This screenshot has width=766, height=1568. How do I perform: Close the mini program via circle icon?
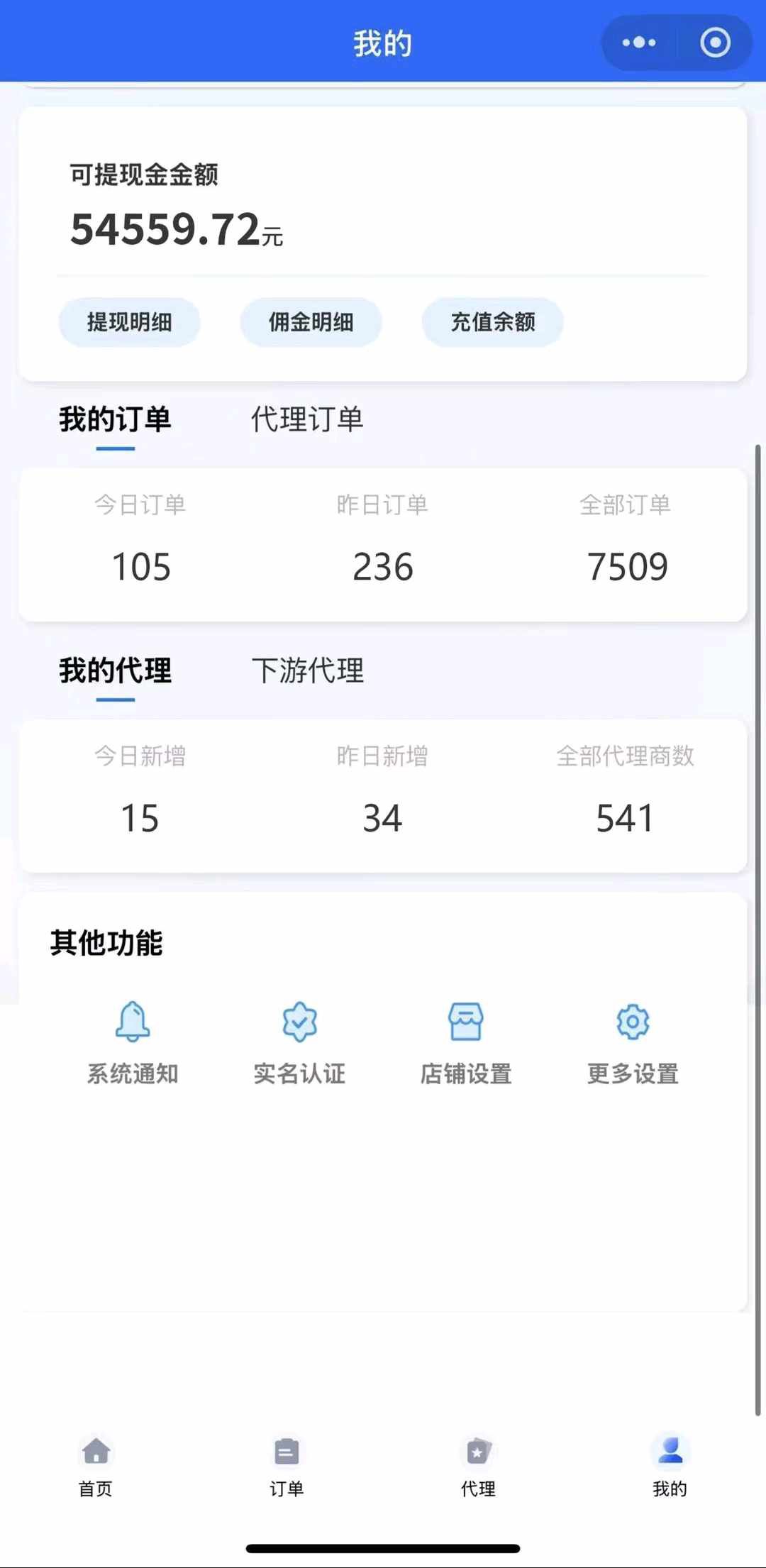(x=715, y=43)
